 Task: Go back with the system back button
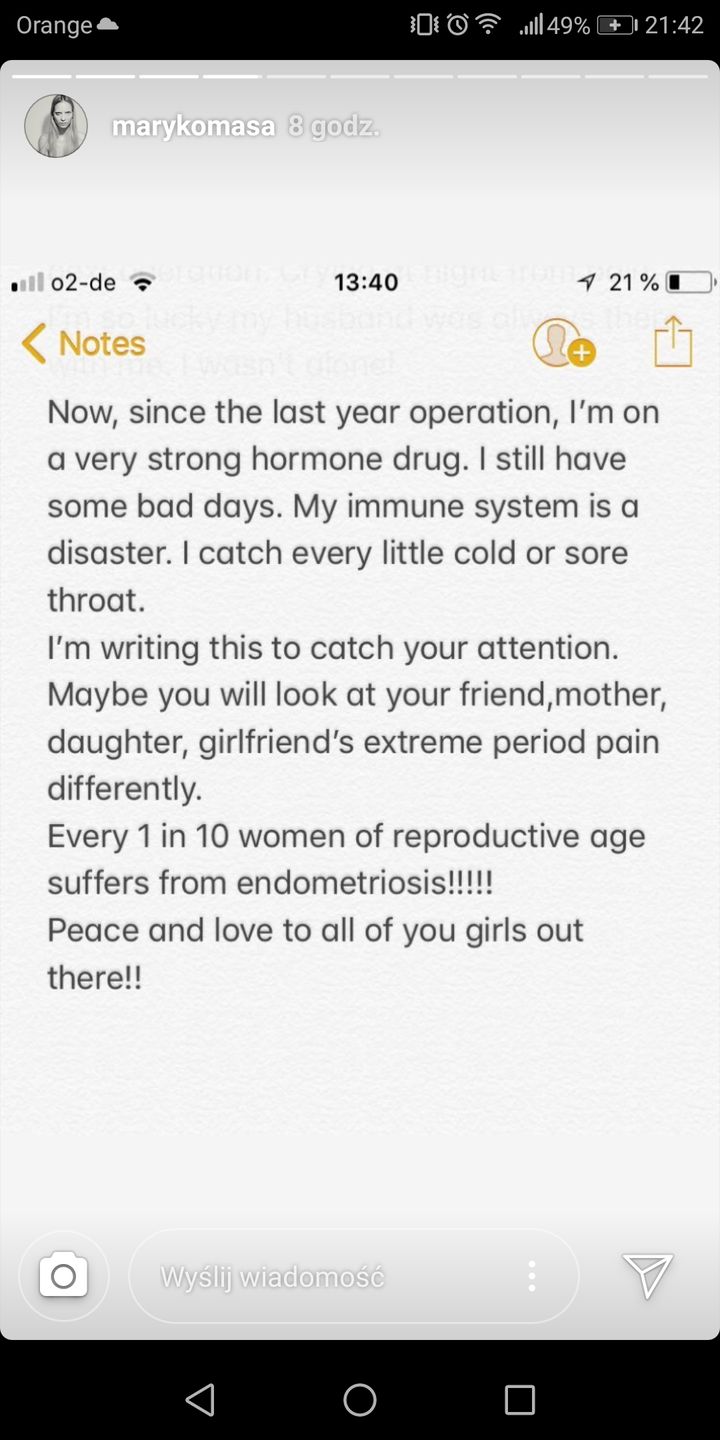click(x=200, y=1399)
